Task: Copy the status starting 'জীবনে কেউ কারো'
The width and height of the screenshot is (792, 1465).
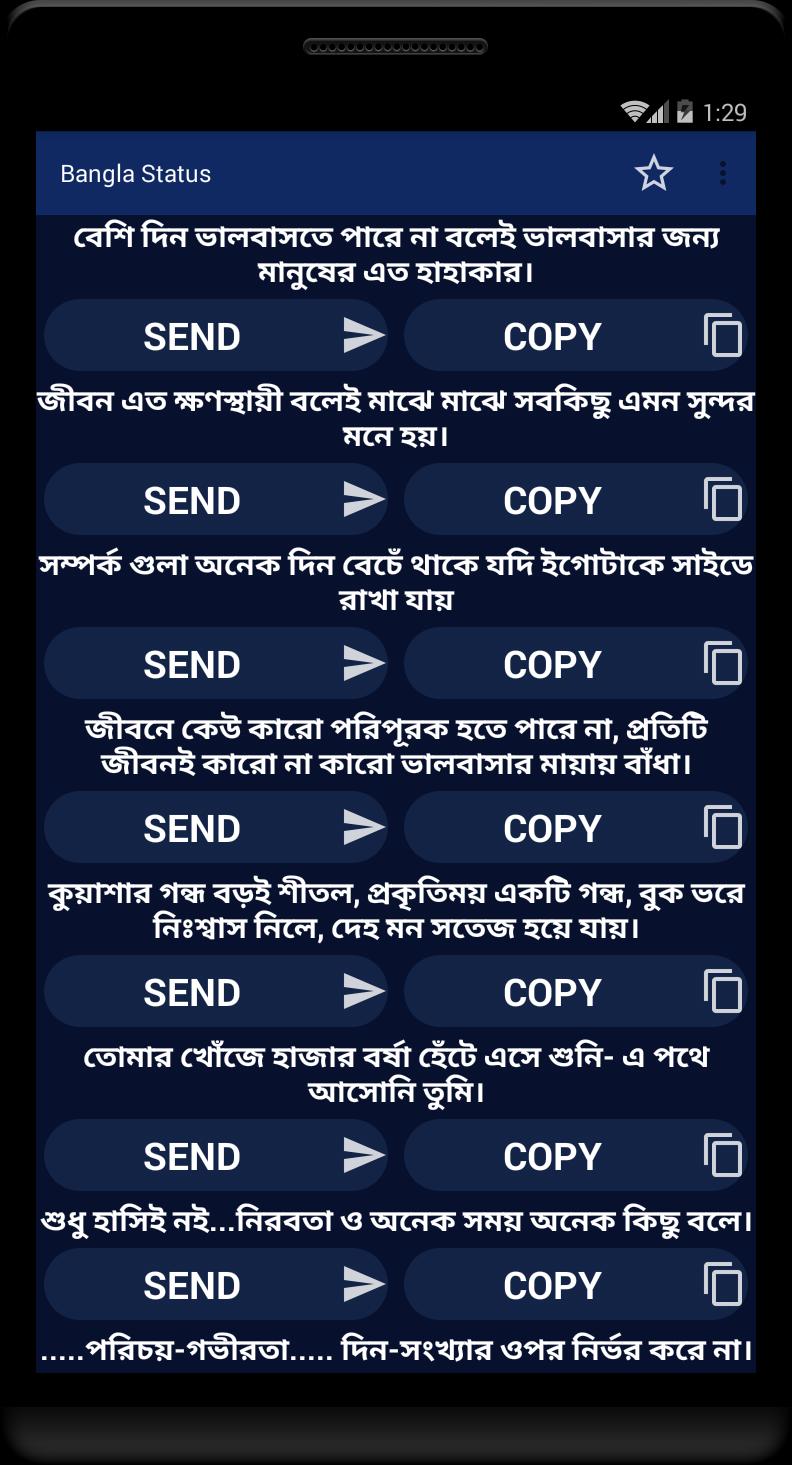Action: coord(576,828)
